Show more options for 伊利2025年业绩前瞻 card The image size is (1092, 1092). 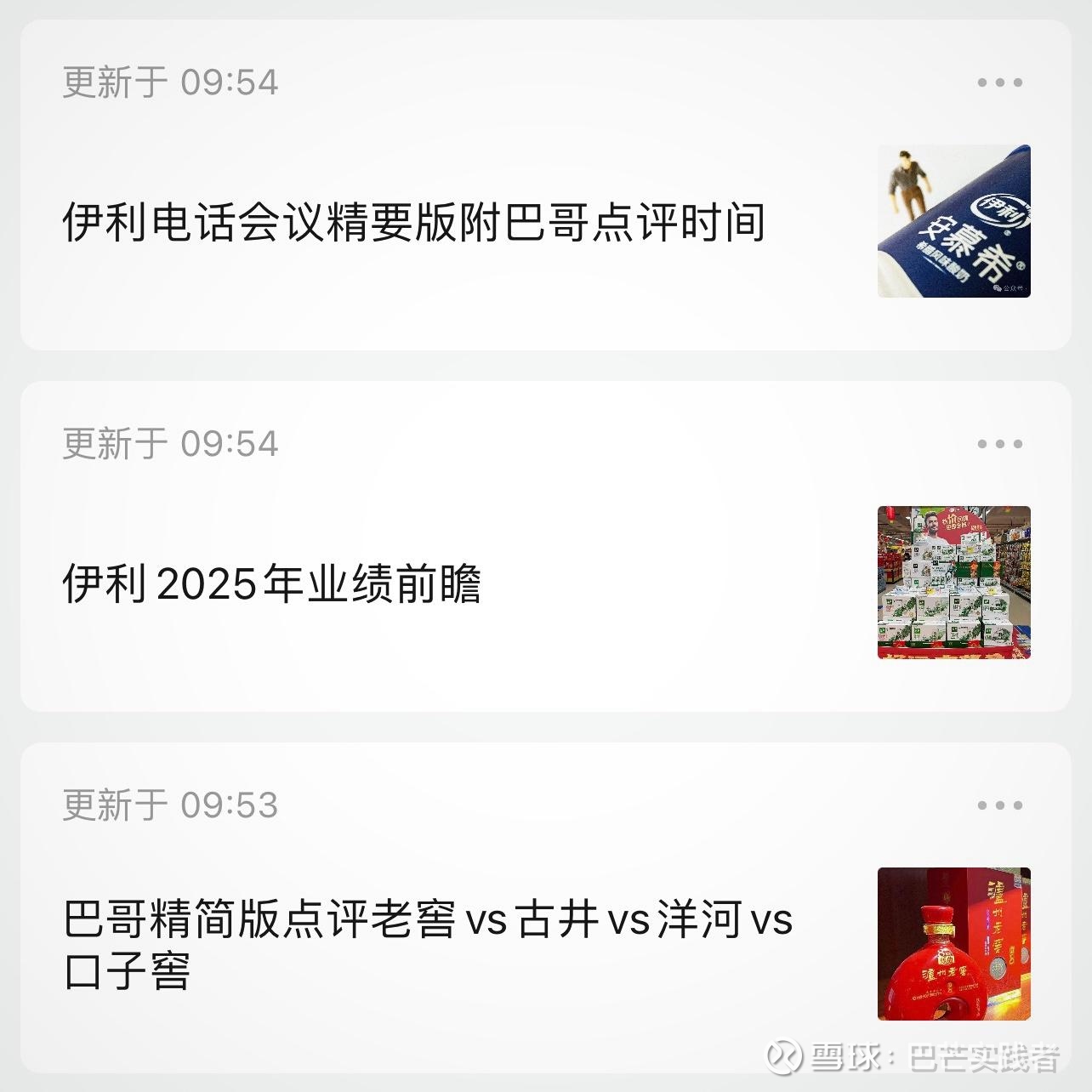(999, 444)
